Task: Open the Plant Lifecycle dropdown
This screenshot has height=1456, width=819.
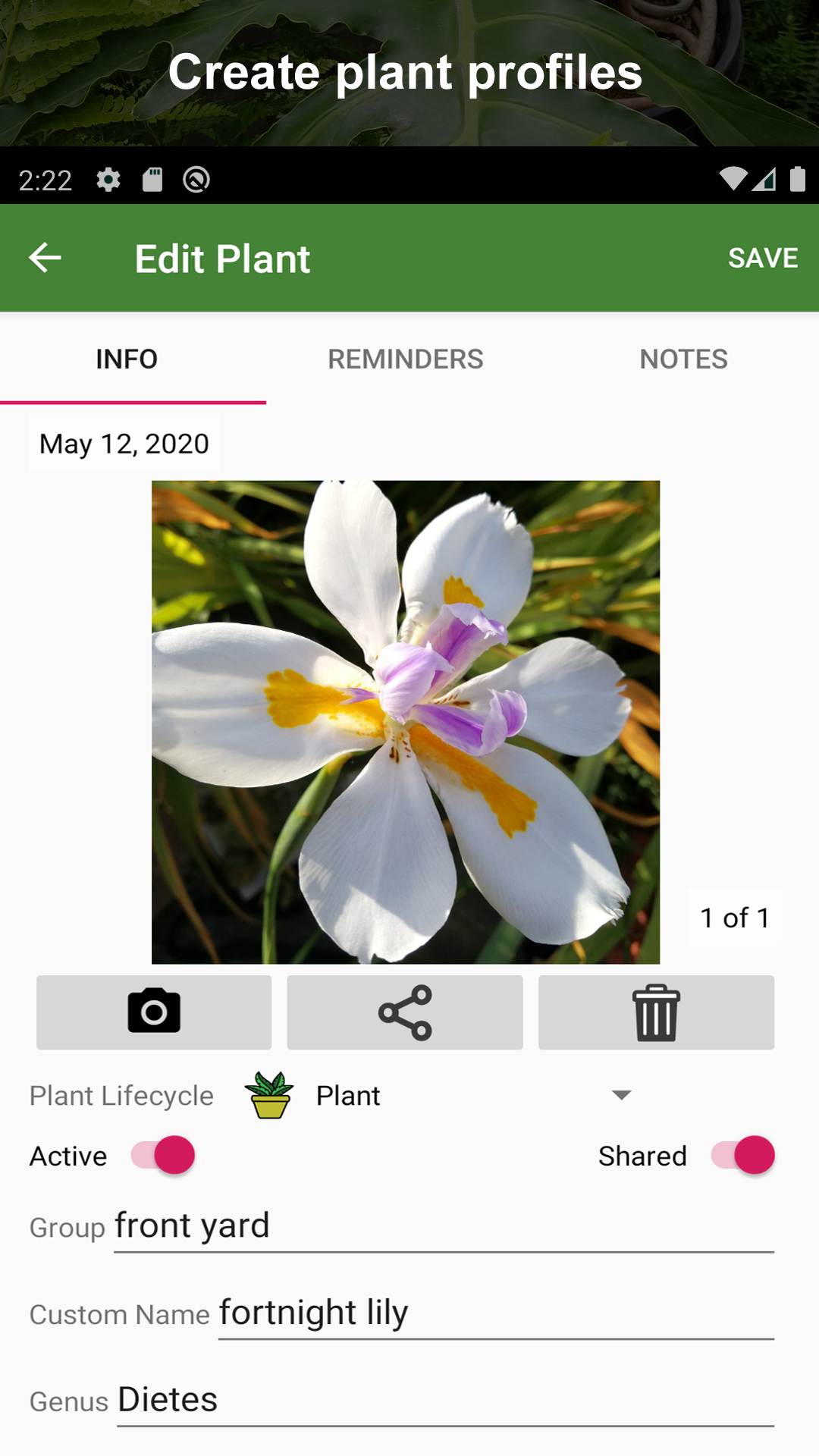Action: tap(620, 1094)
